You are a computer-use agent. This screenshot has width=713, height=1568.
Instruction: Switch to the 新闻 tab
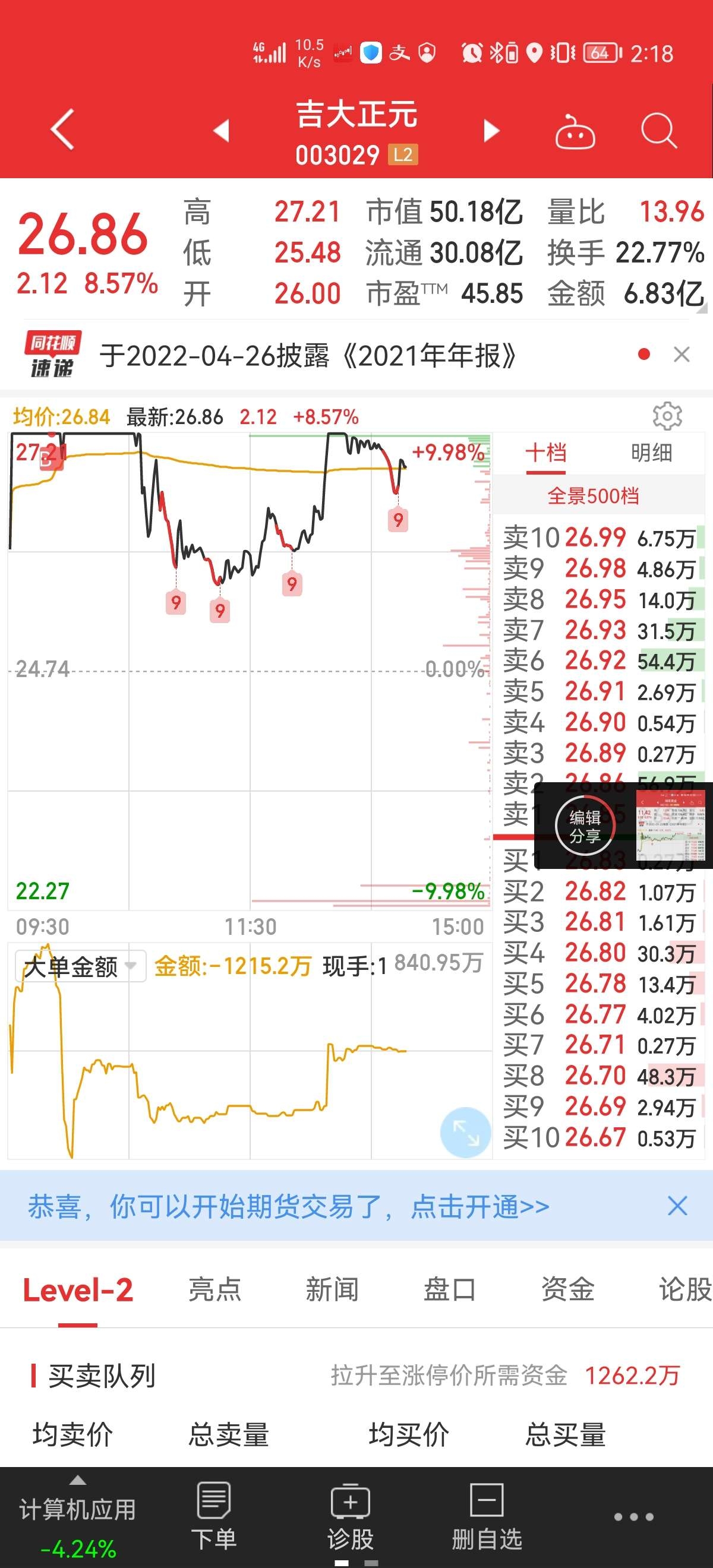tap(333, 1289)
